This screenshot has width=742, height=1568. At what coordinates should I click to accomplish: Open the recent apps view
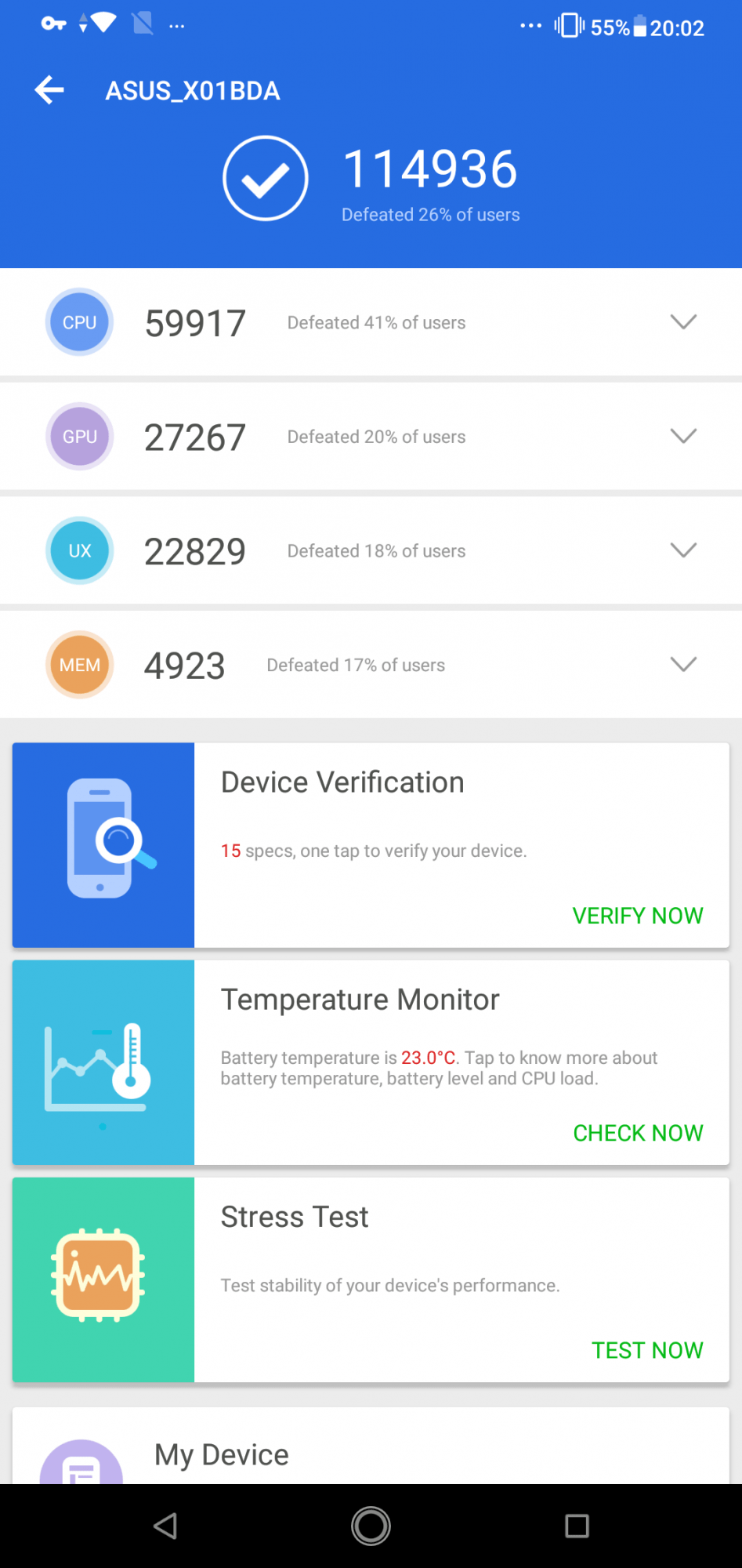(x=577, y=1526)
